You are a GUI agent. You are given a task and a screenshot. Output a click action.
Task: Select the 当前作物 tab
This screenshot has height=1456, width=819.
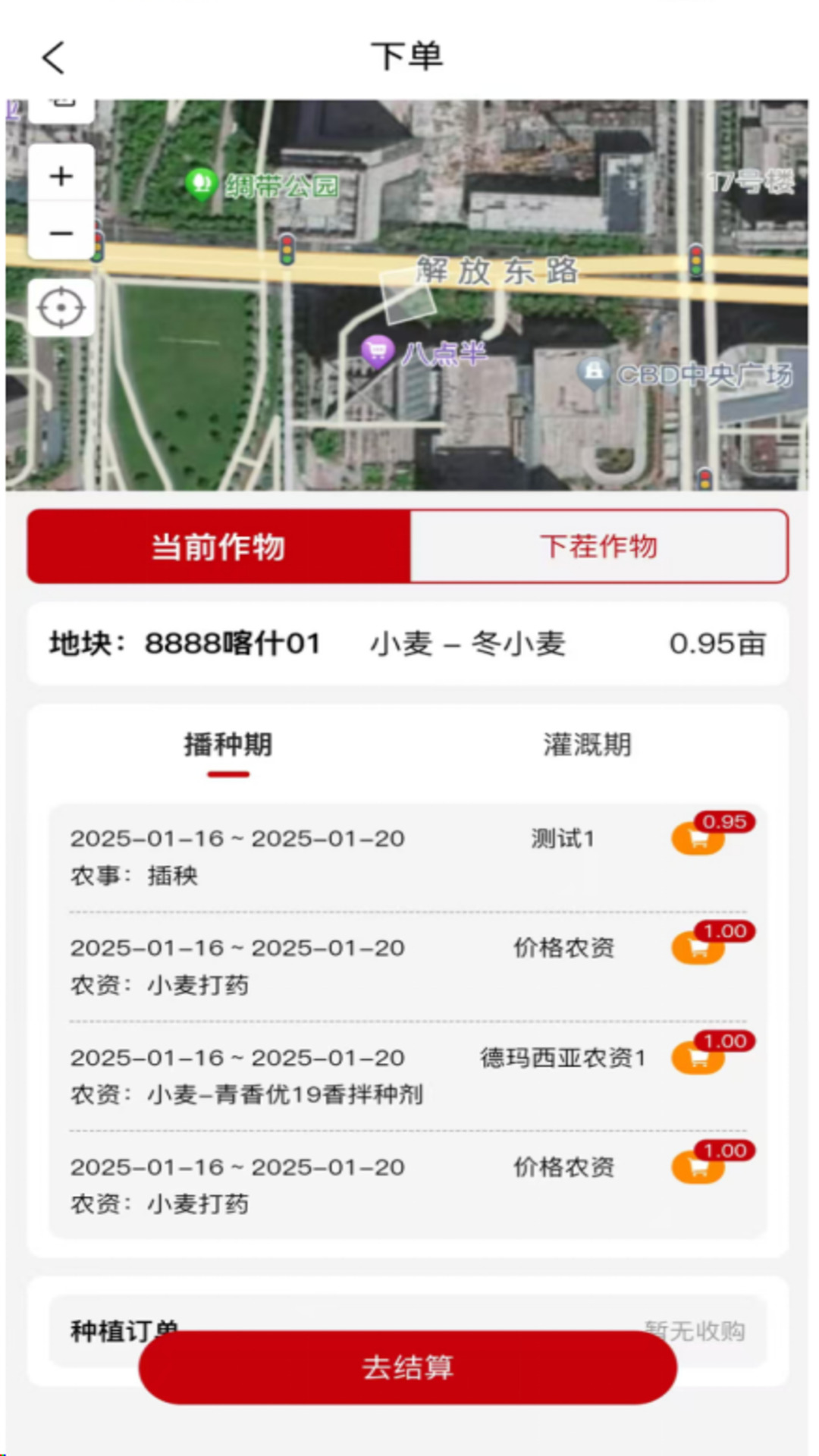(x=218, y=548)
